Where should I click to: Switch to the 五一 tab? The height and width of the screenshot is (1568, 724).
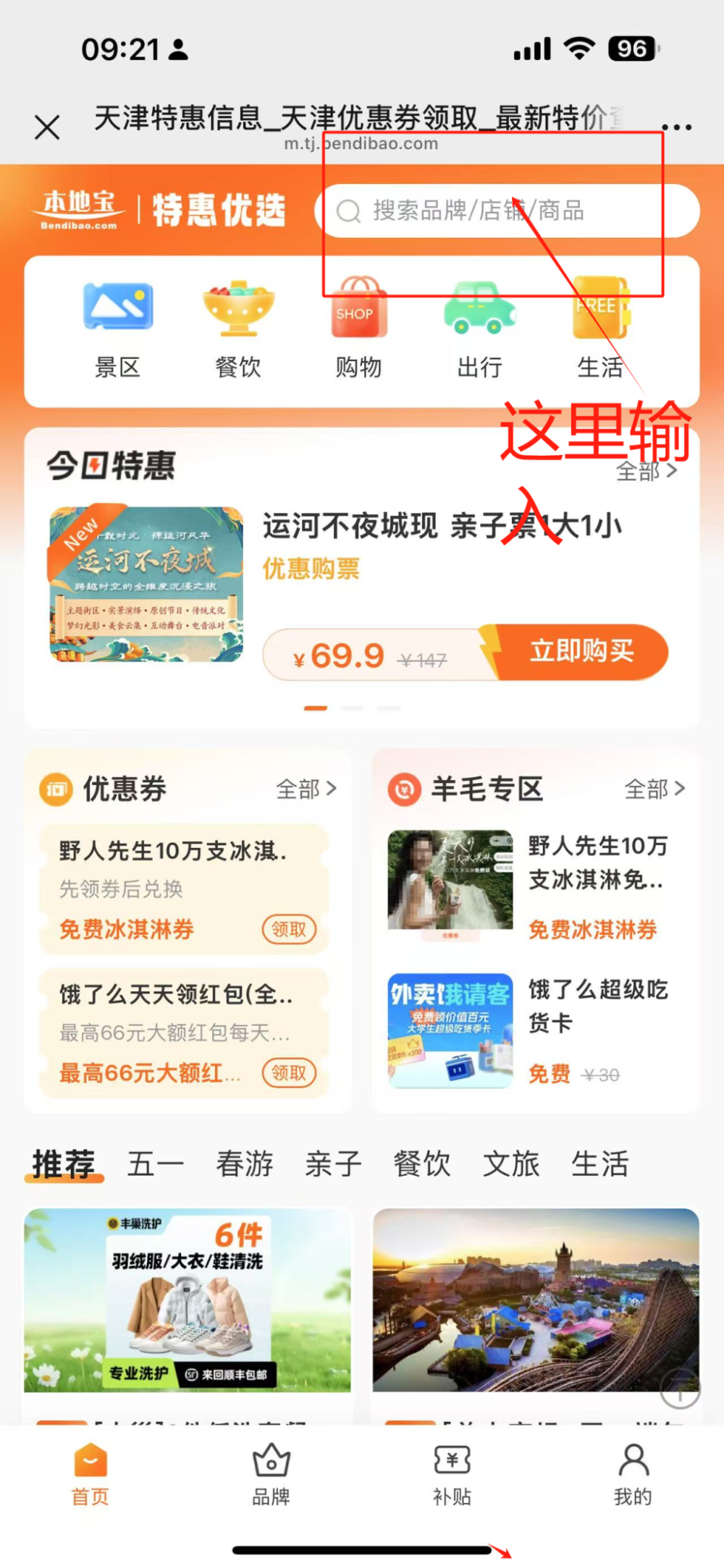[155, 1164]
